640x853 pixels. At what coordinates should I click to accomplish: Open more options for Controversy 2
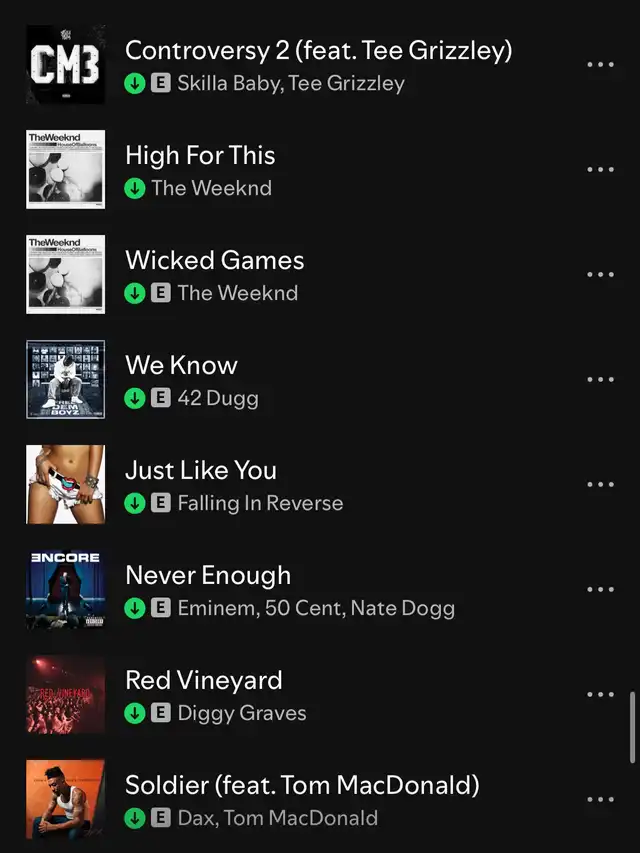coord(600,65)
